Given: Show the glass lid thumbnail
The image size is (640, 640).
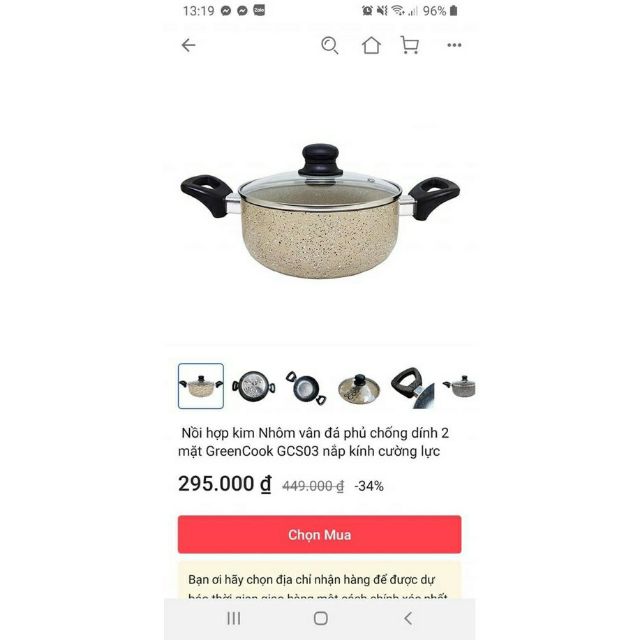Looking at the screenshot, I should pyautogui.click(x=357, y=386).
